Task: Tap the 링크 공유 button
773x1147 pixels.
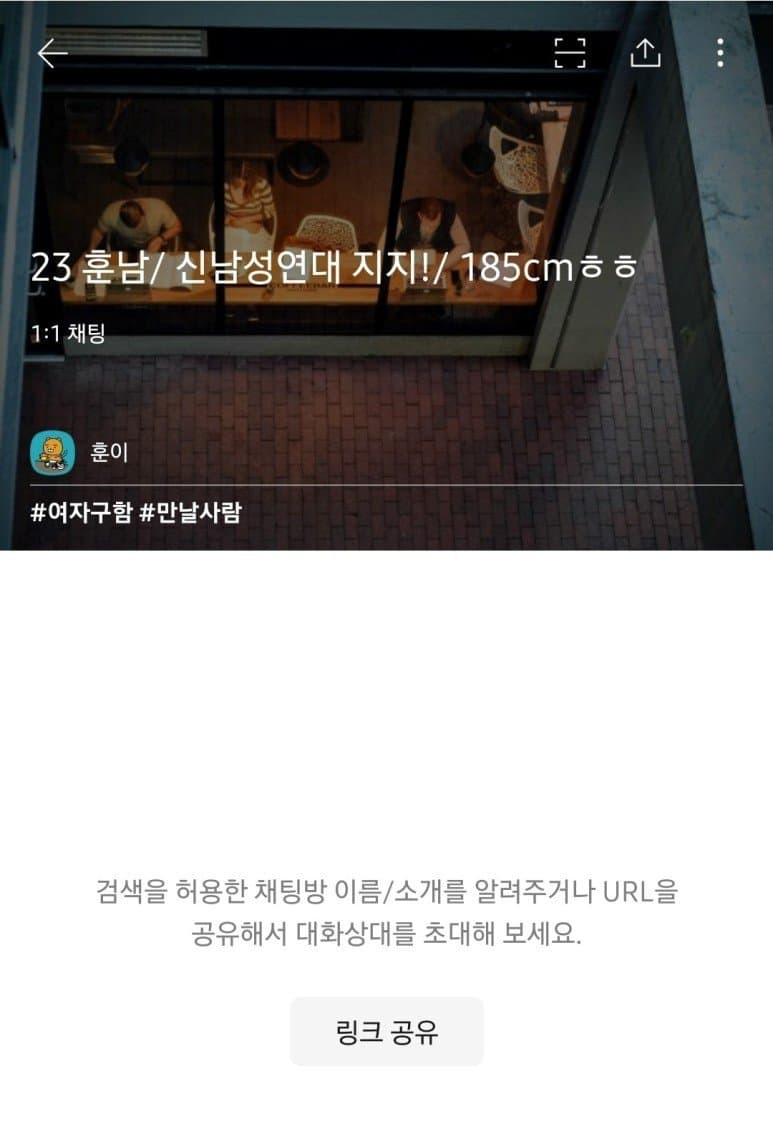Action: 386,1032
